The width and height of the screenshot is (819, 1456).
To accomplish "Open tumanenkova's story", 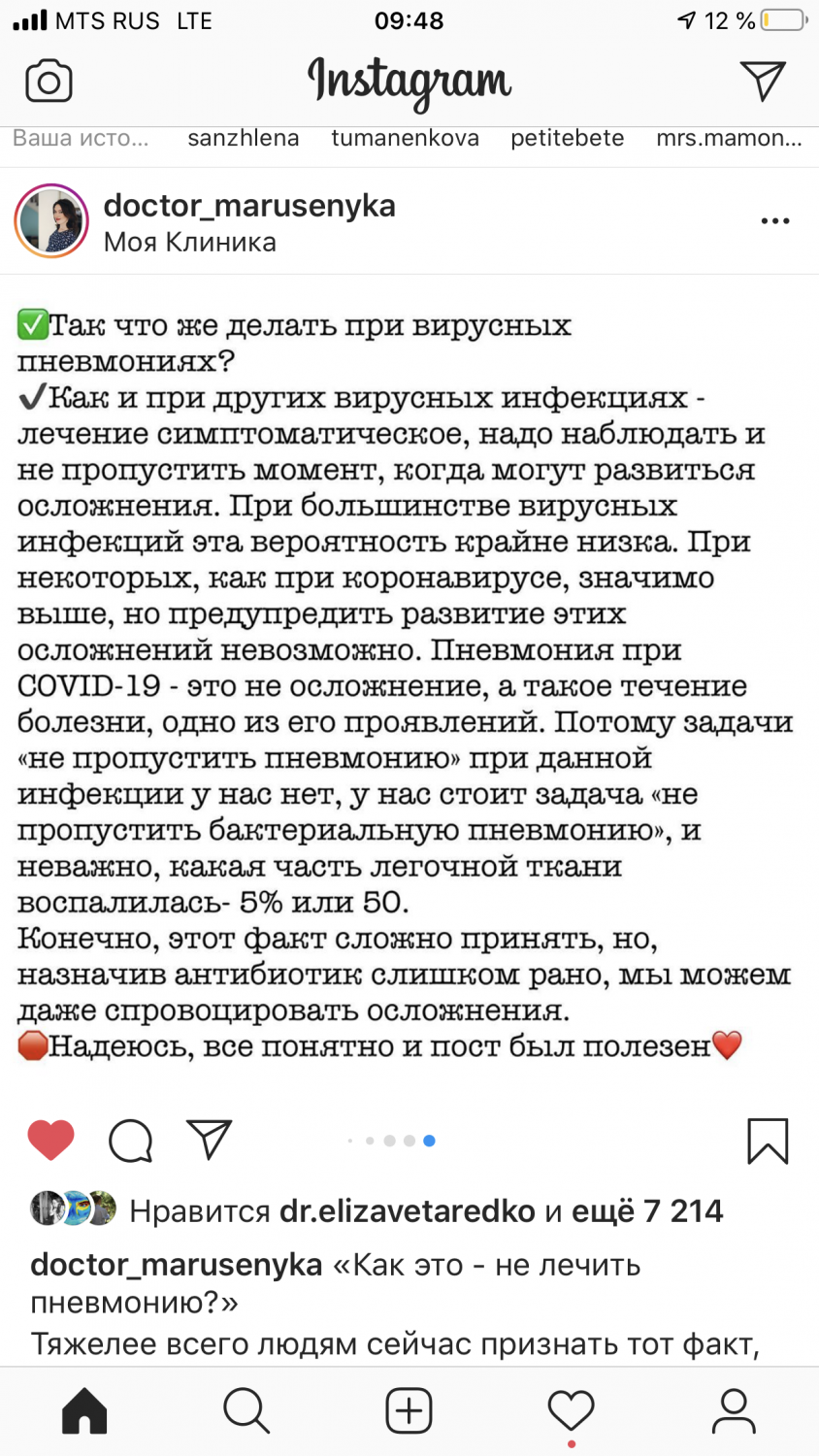I will click(x=405, y=138).
